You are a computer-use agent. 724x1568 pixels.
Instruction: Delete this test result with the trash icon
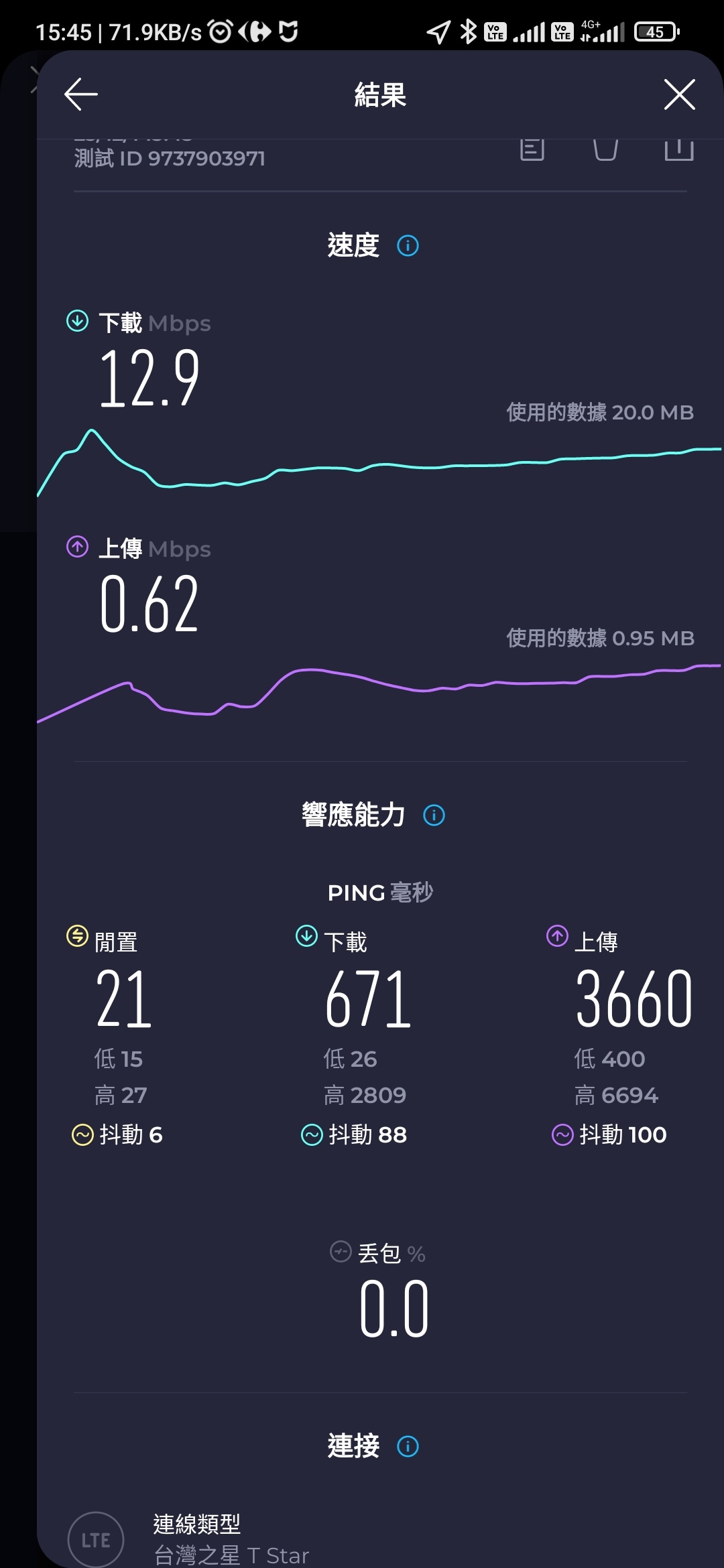coord(605,150)
